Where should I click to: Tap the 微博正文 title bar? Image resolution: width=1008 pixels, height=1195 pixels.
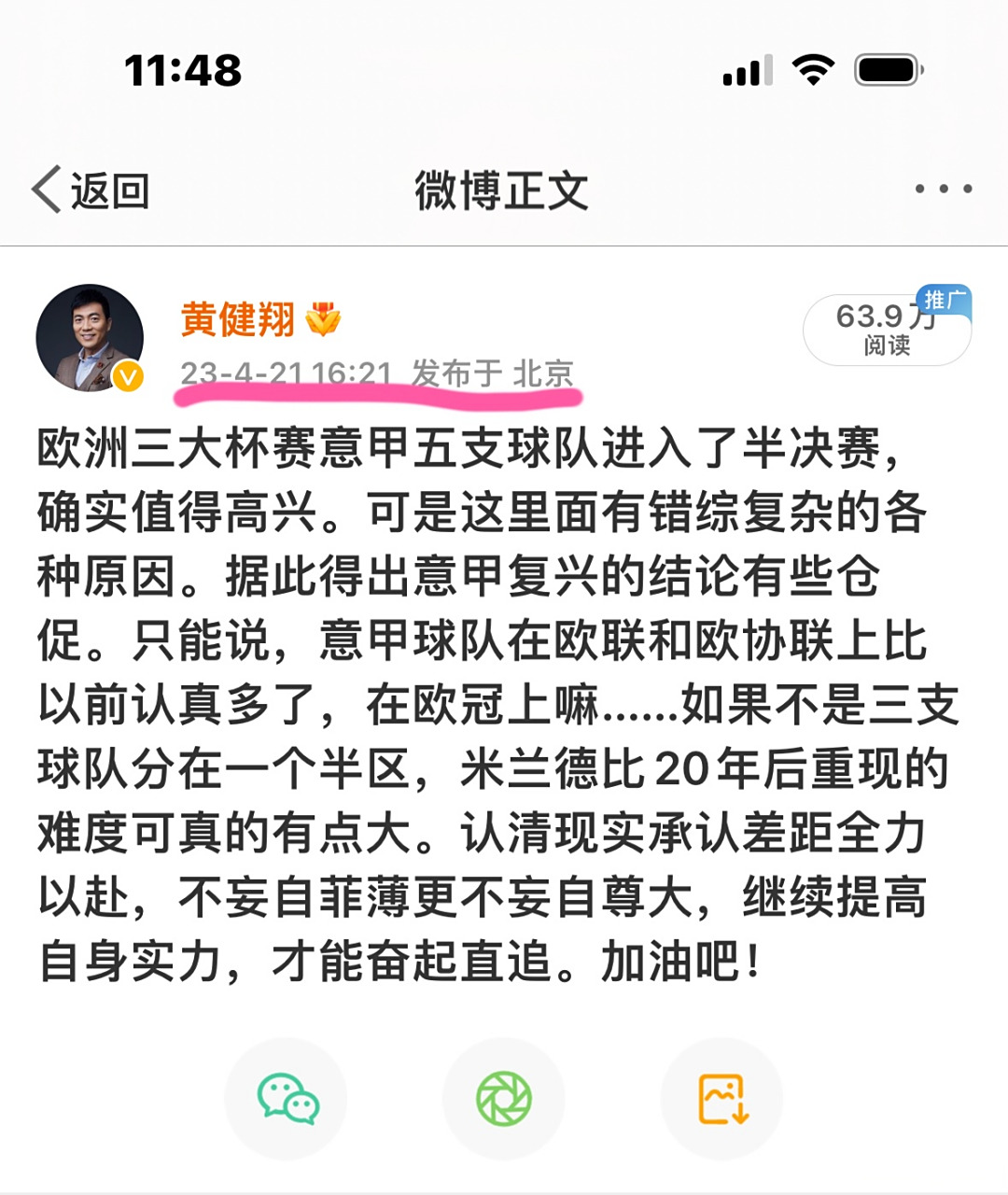504,187
